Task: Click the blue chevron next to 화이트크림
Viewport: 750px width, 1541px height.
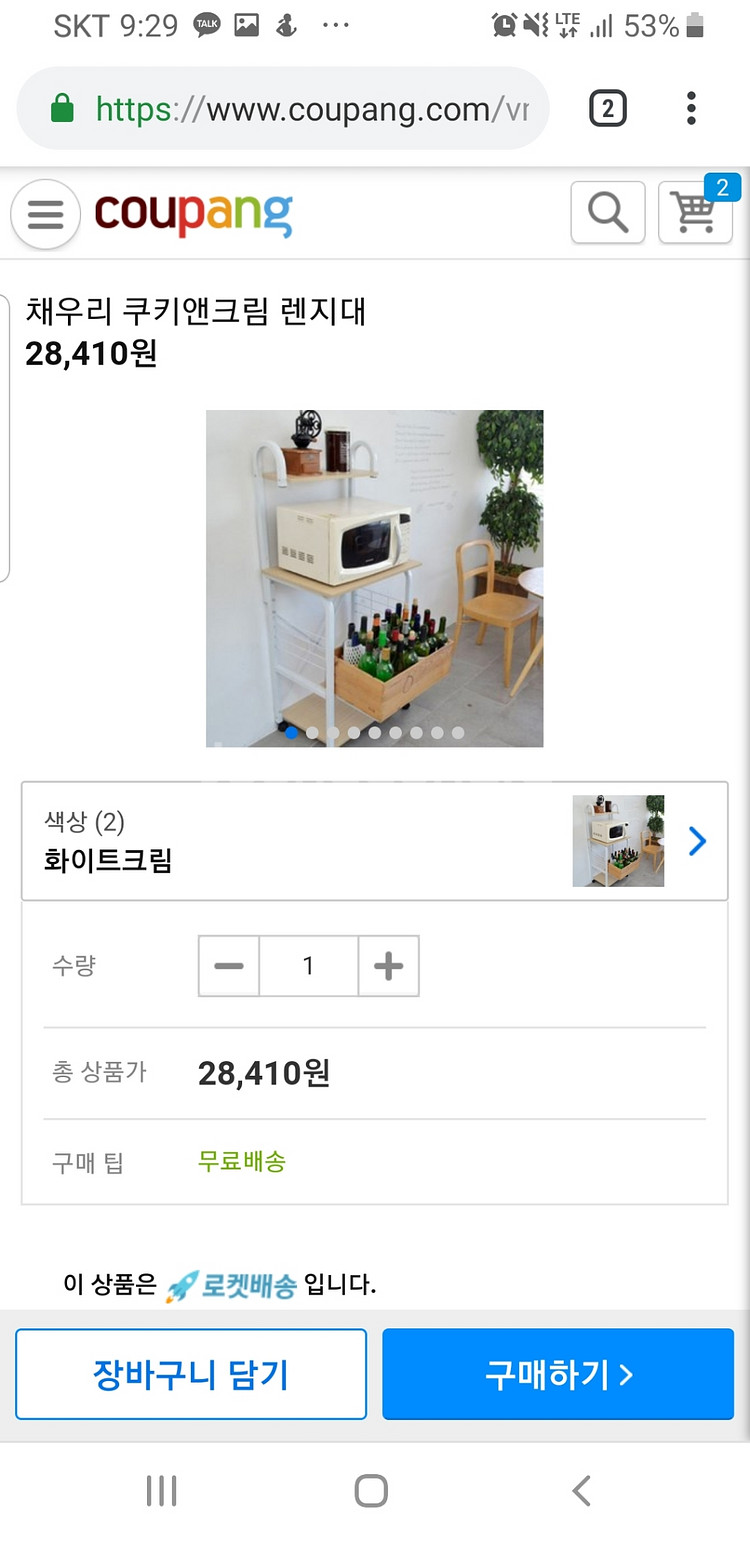Action: [x=697, y=841]
